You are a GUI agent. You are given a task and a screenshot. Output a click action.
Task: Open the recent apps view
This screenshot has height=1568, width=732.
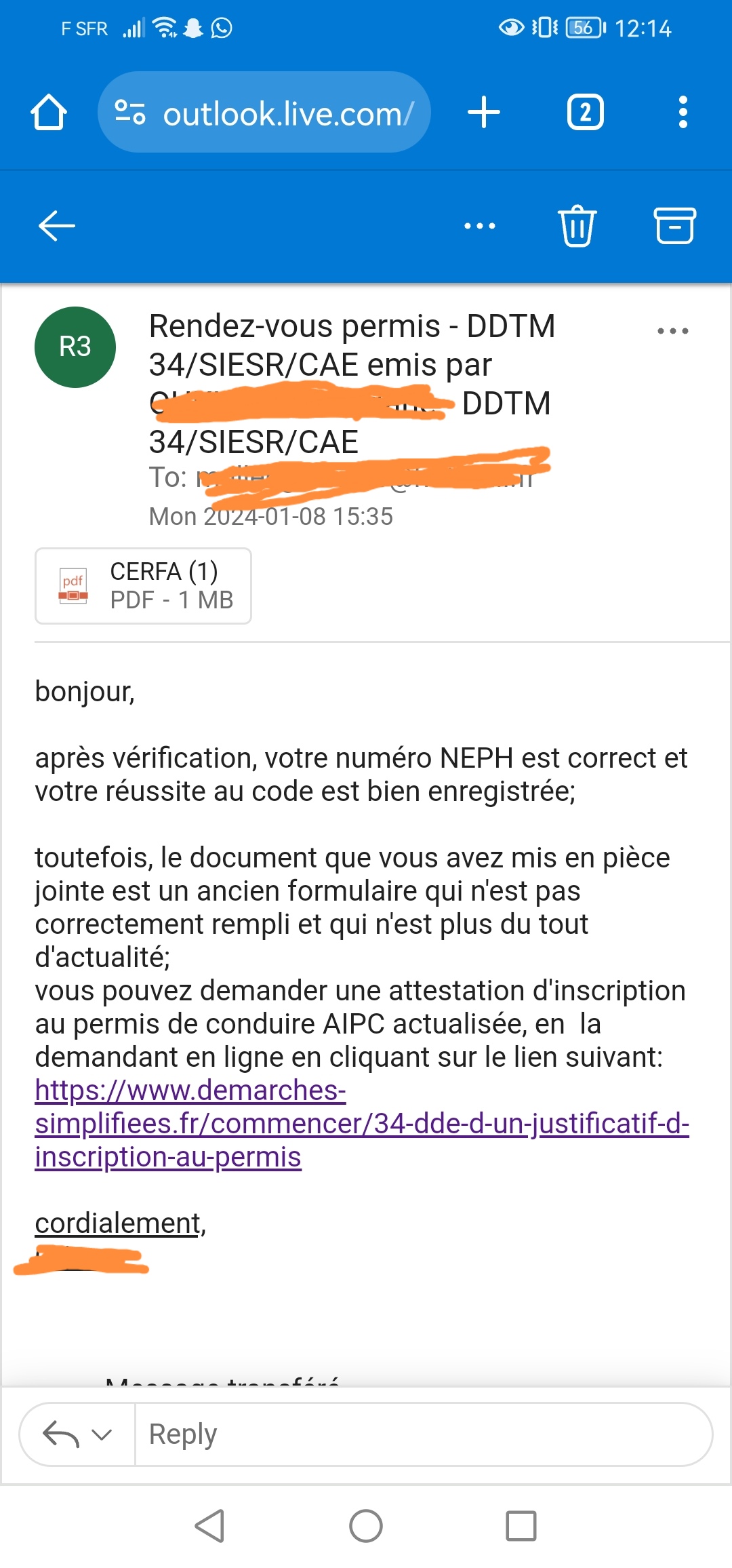(521, 1526)
